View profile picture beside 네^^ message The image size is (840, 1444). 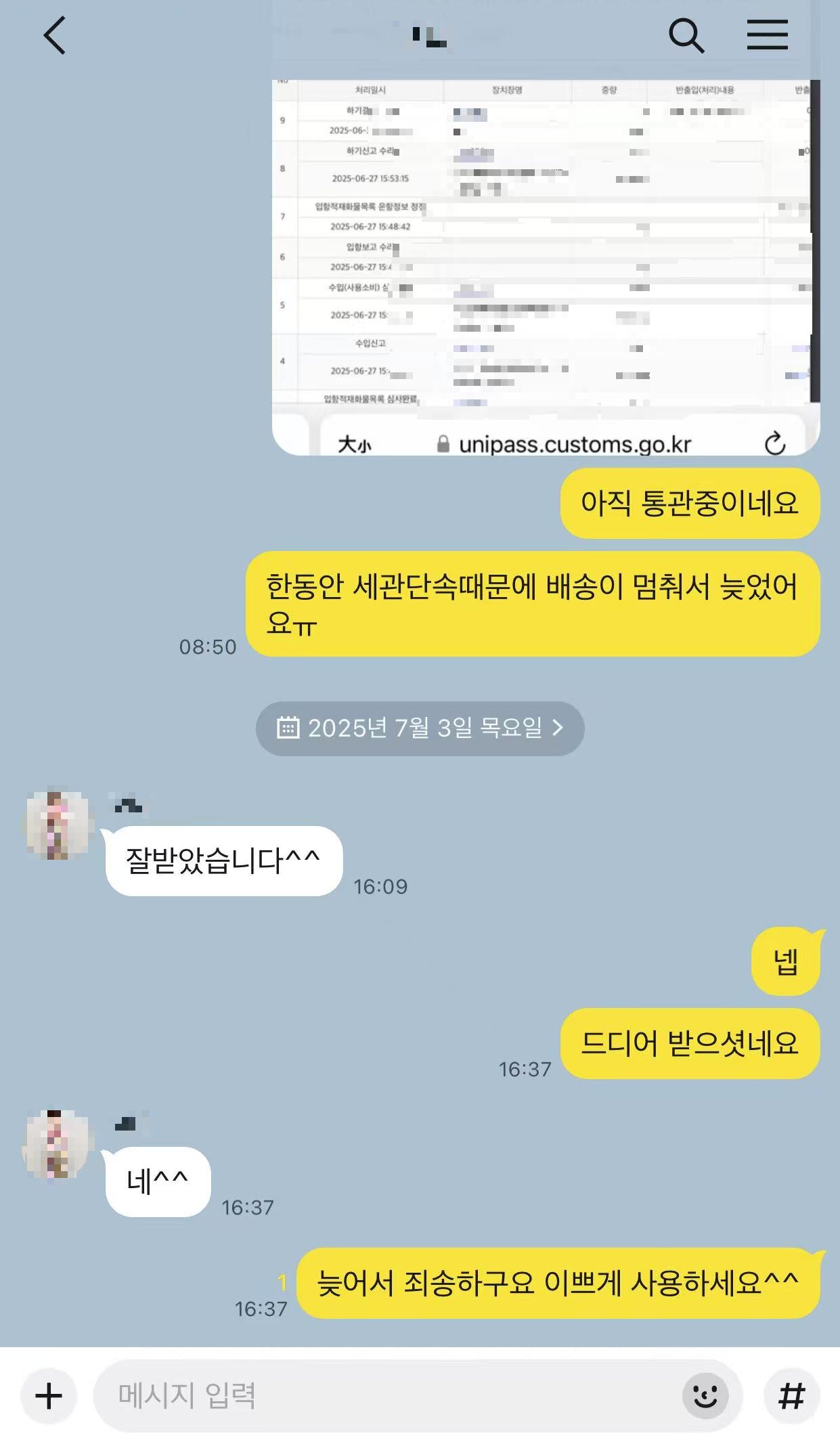click(x=58, y=1143)
